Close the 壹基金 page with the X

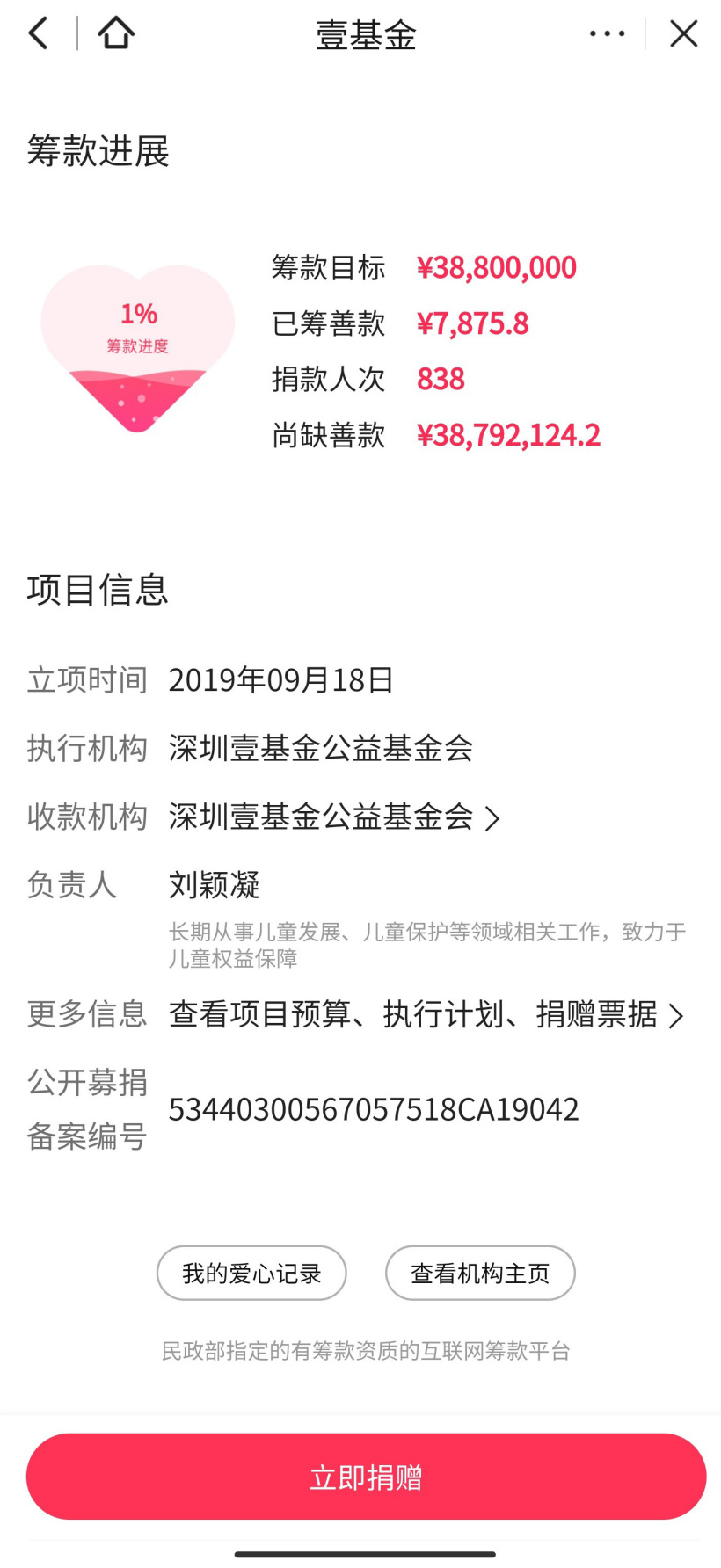682,33
